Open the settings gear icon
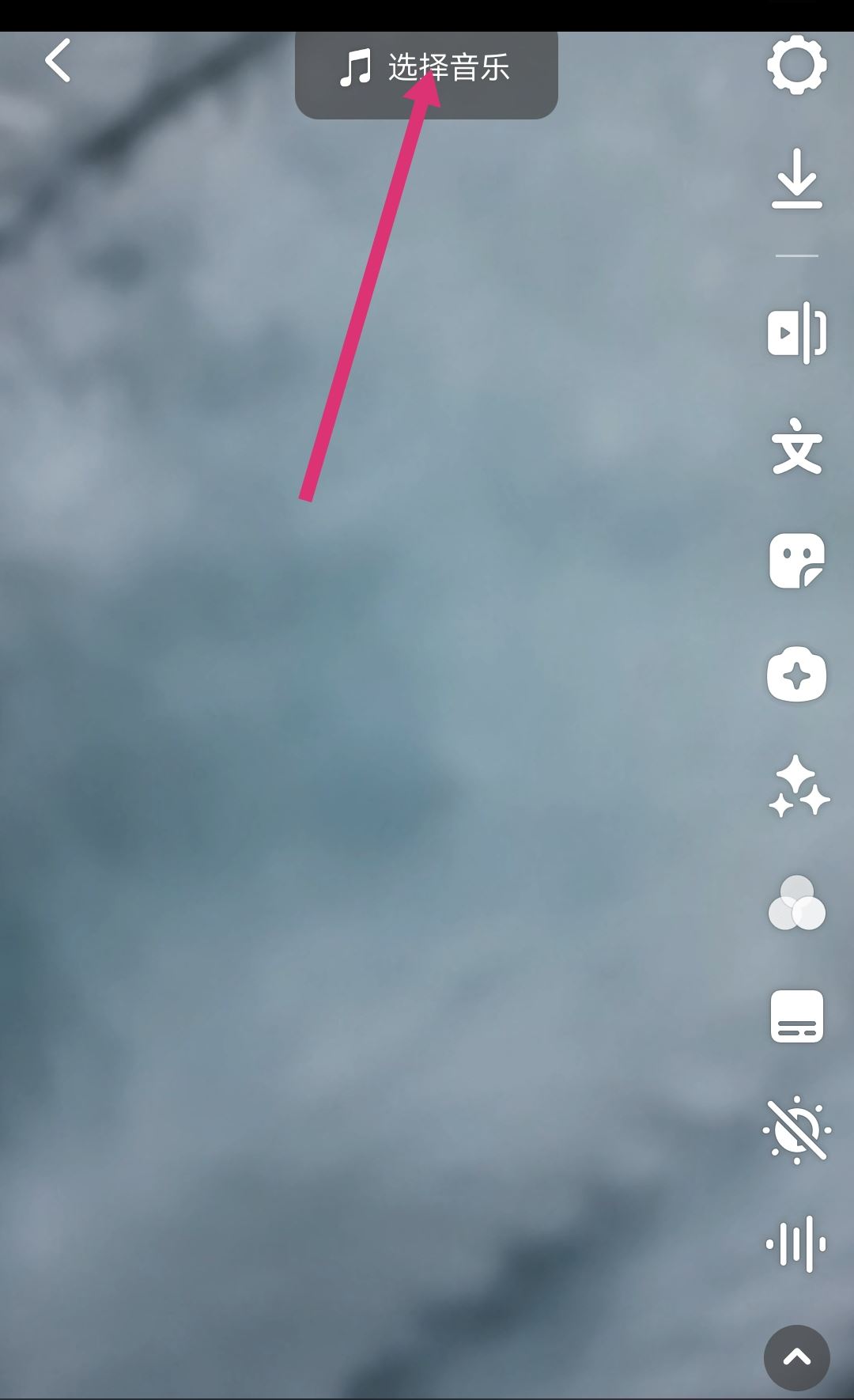Screen dimensions: 854x1400 (x=796, y=65)
